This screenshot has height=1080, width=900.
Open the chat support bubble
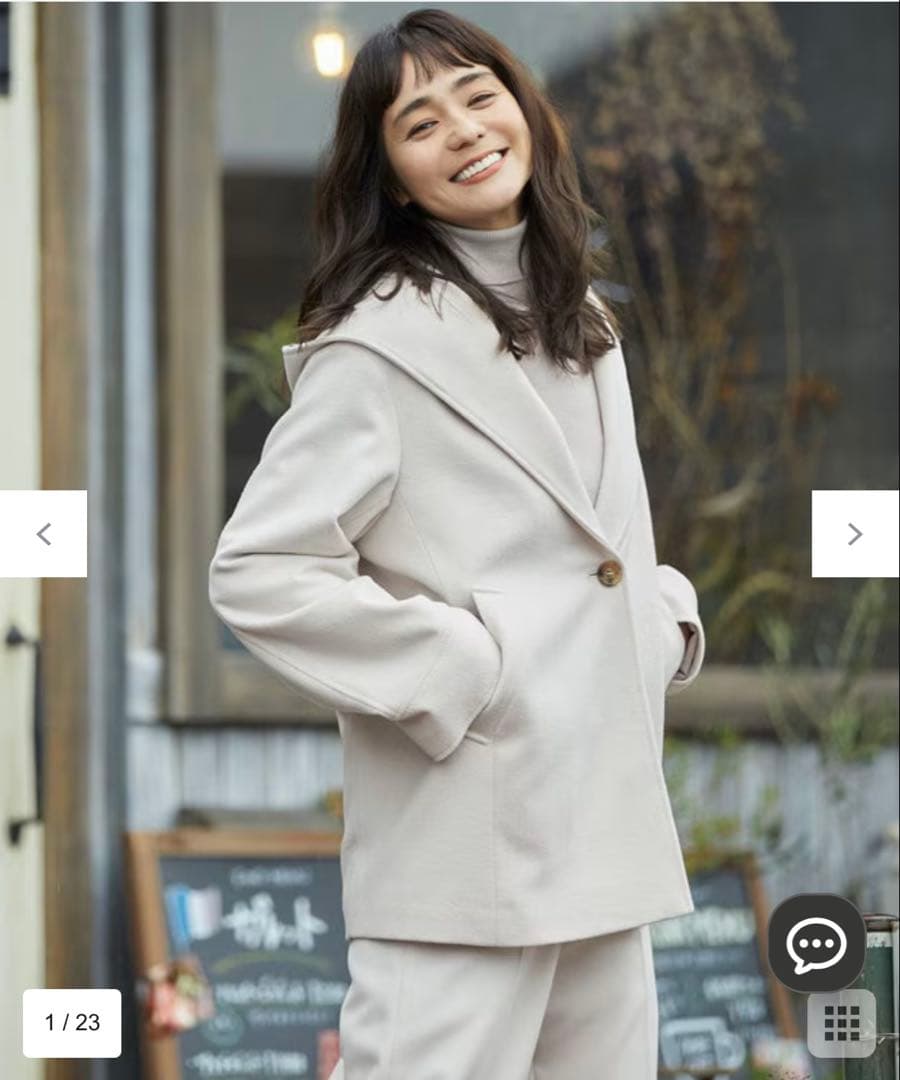[x=816, y=943]
